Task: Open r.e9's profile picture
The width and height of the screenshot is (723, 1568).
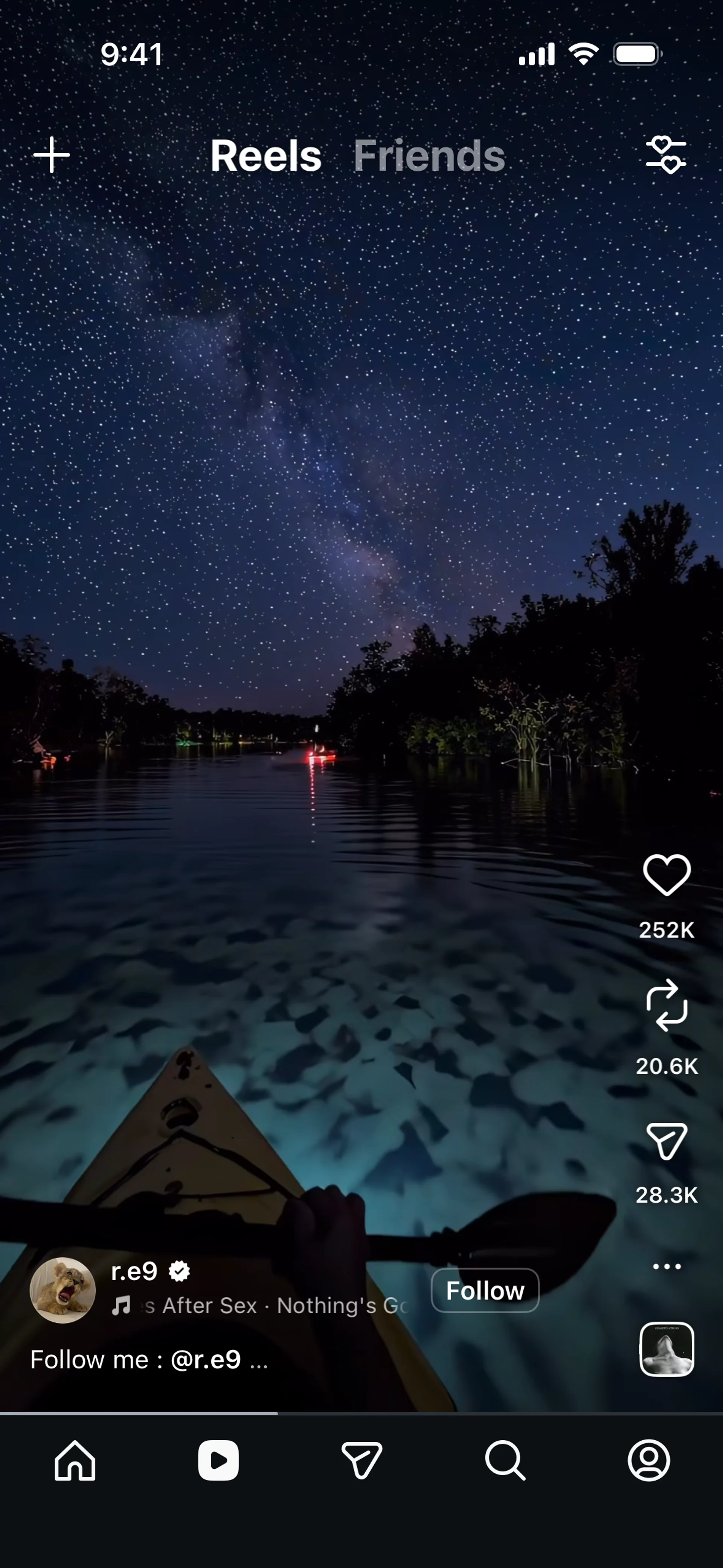Action: point(63,1290)
